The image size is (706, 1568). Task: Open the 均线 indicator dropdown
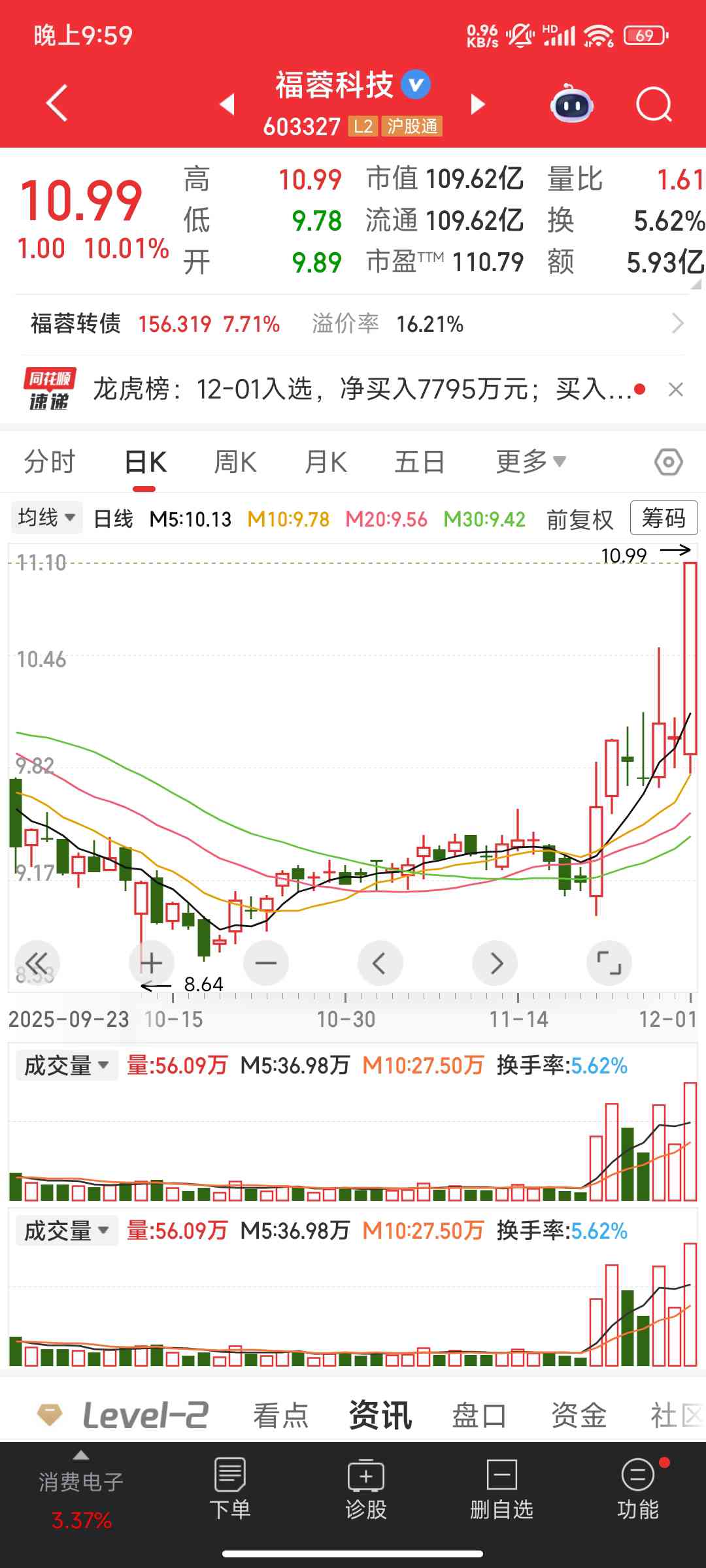click(x=46, y=518)
